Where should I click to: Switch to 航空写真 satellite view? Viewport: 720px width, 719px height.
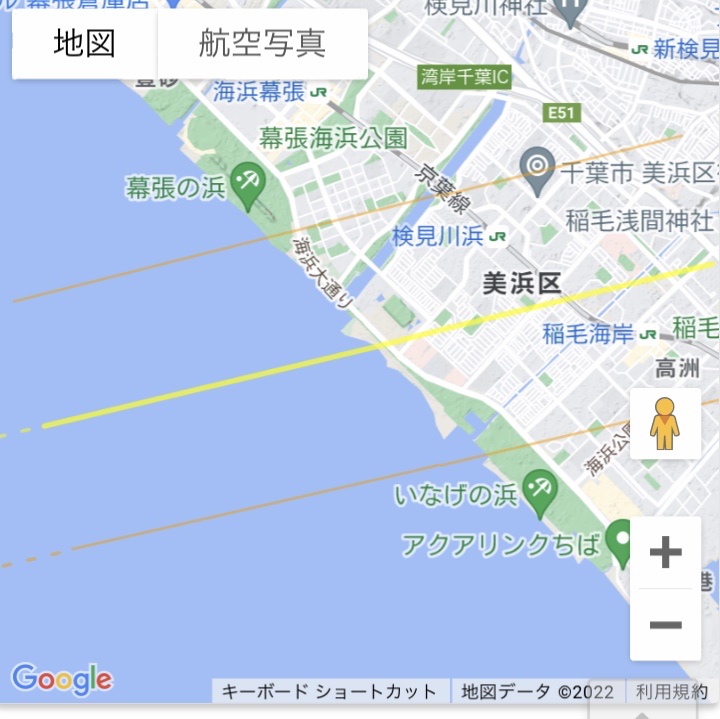263,44
